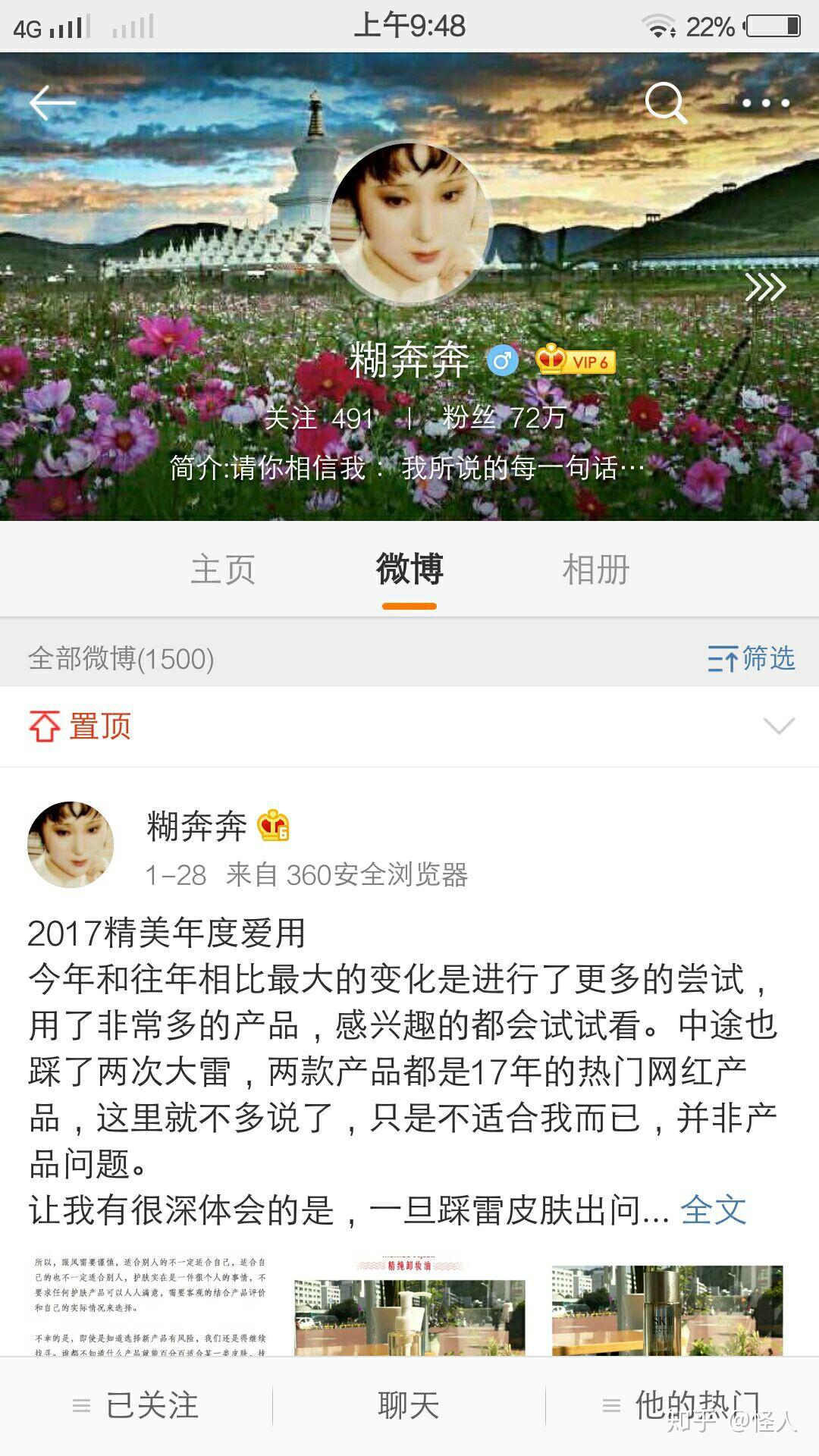
Task: Switch to the 微博 tab
Action: tap(409, 570)
